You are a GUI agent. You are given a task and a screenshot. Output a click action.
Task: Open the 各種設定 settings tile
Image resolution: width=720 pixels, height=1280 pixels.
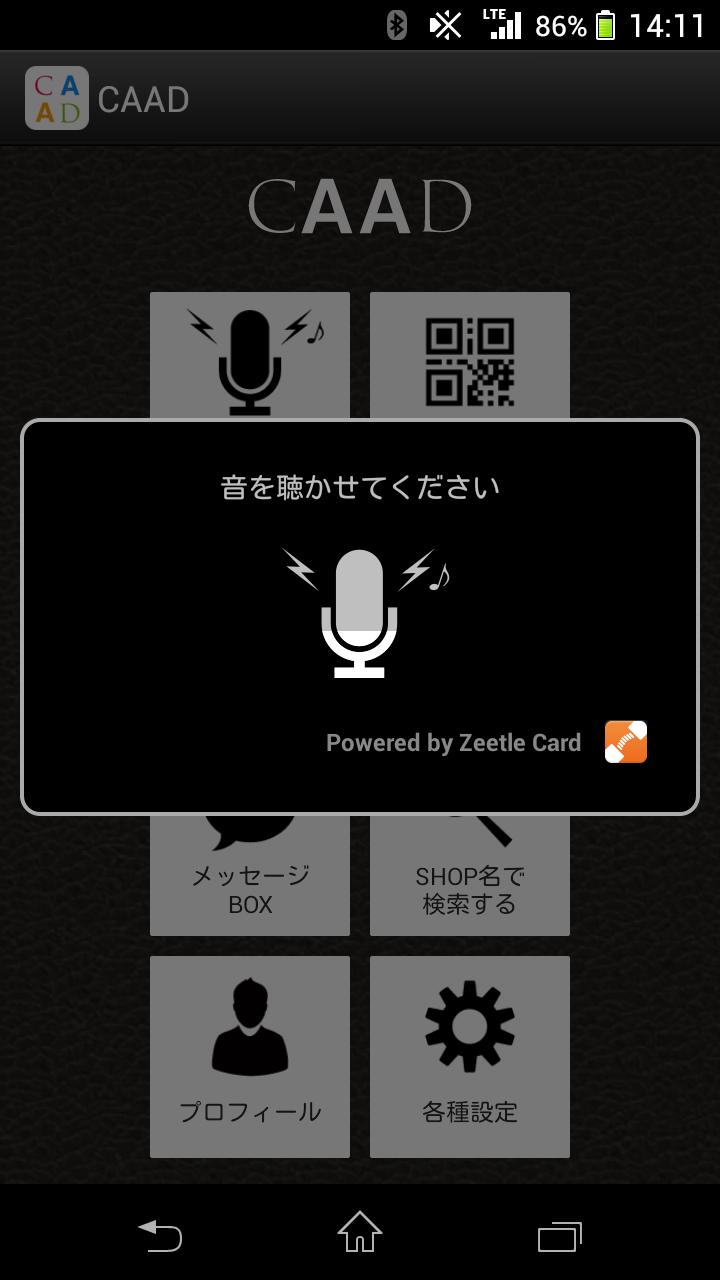(x=470, y=1056)
